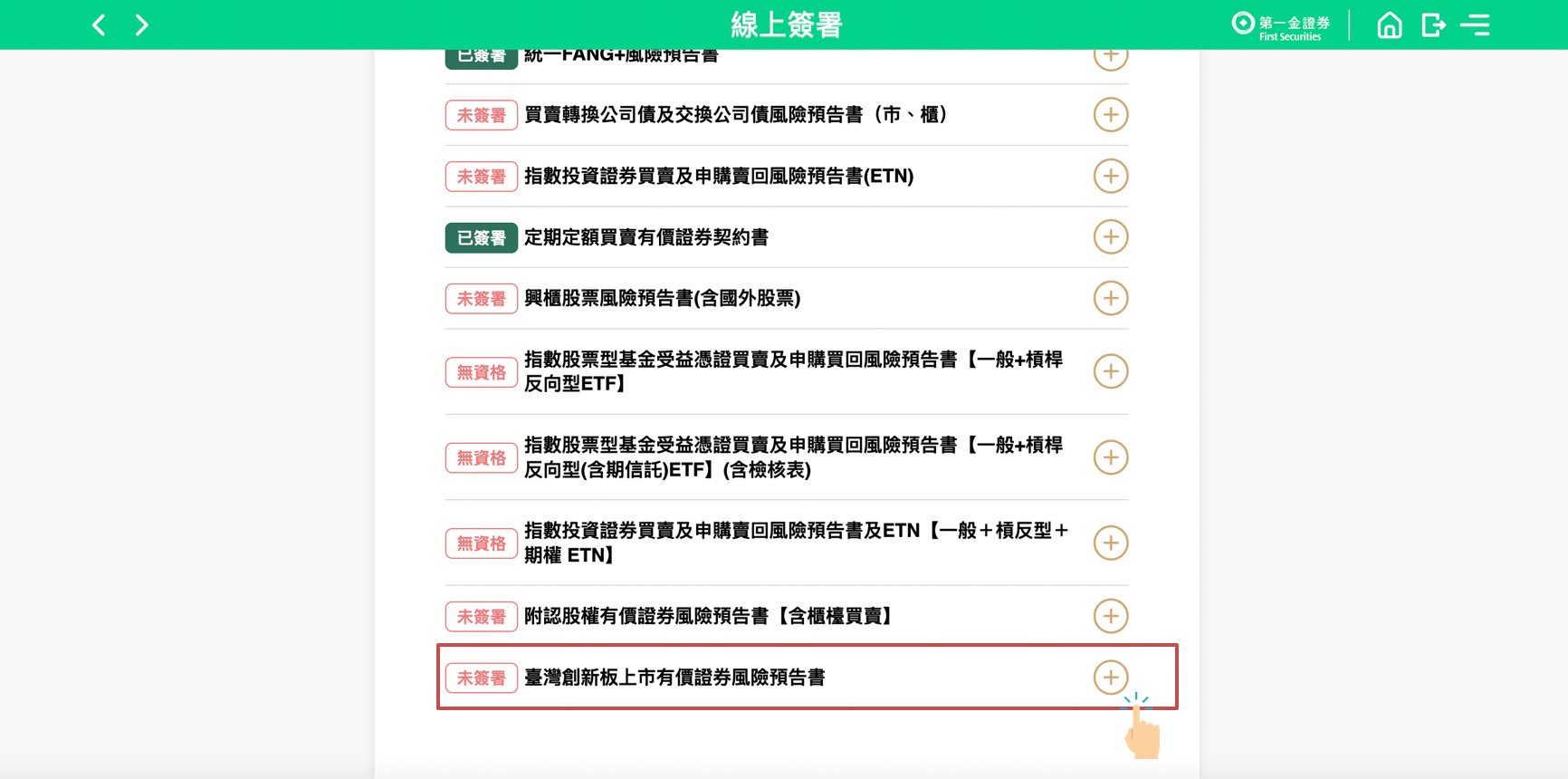This screenshot has width=1568, height=779.
Task: Expand 定期定額買賣有價證券契約書
Action: pos(1110,237)
